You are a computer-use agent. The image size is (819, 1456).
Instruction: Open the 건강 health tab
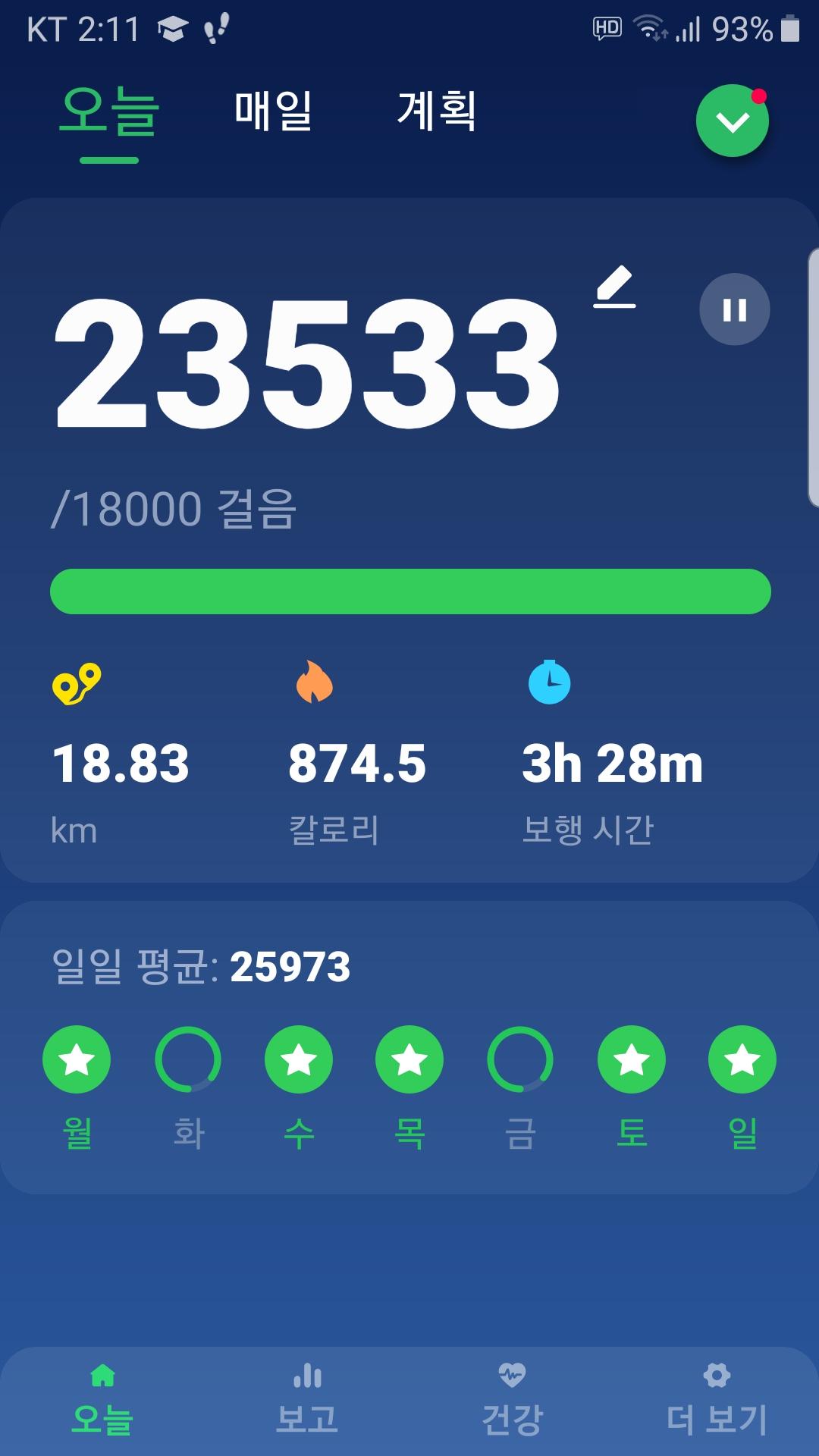(x=512, y=1401)
